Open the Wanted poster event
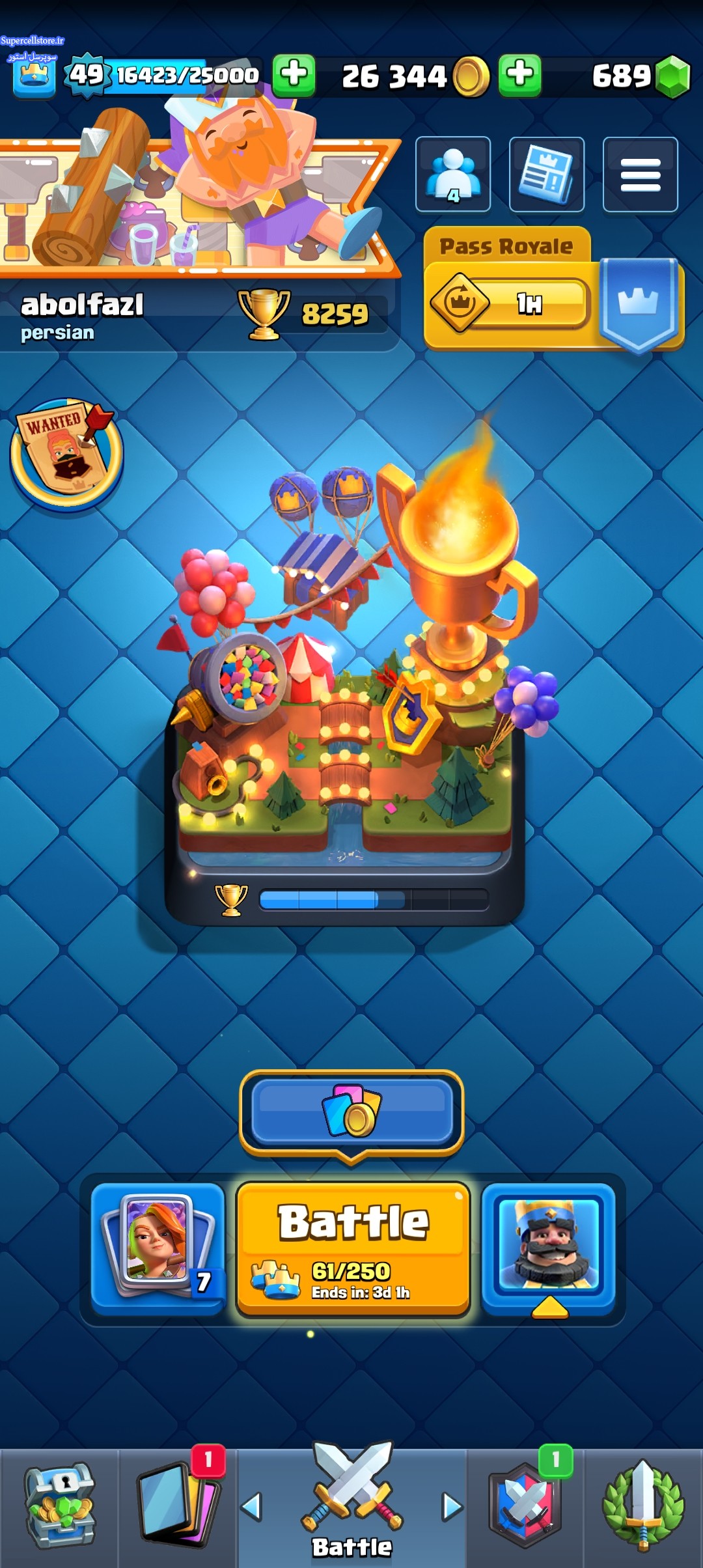The image size is (703, 1568). click(x=66, y=454)
